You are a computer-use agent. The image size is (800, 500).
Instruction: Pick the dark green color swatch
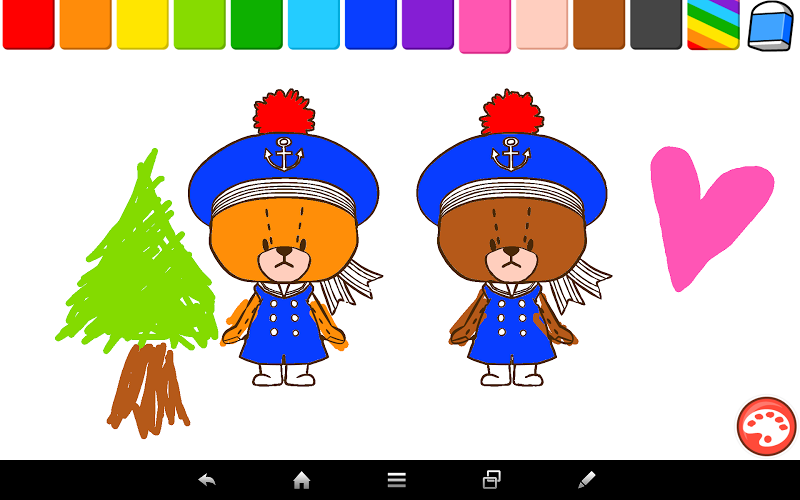(256, 24)
